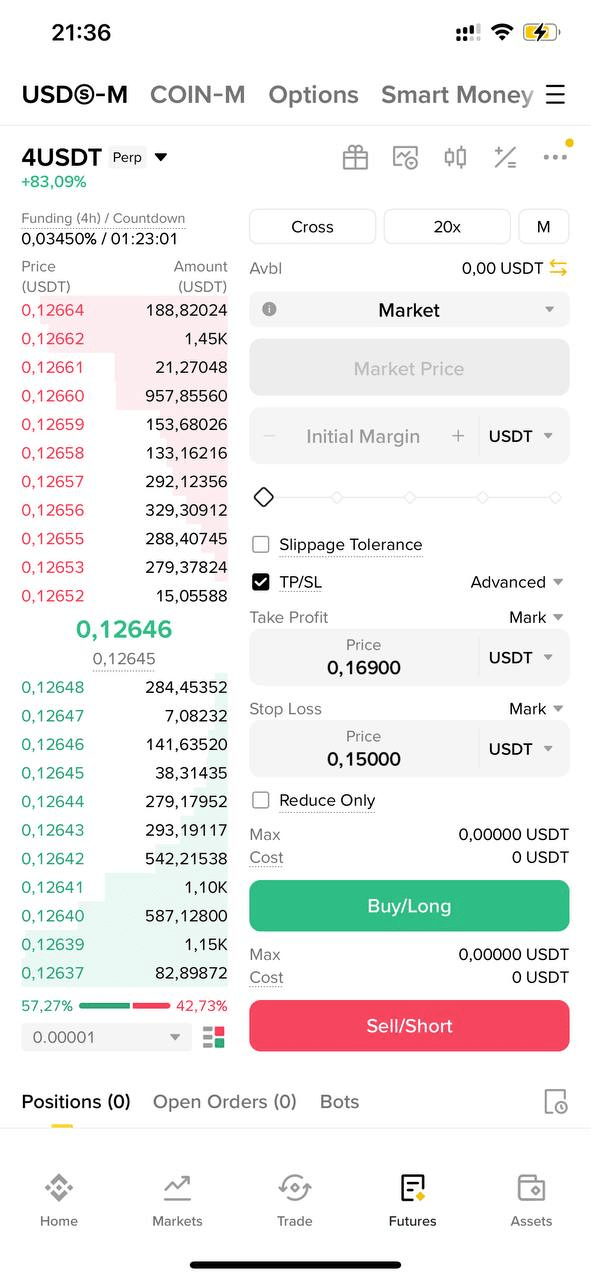591x1280 pixels.
Task: Edit the Stop Loss price field
Action: pyautogui.click(x=364, y=748)
